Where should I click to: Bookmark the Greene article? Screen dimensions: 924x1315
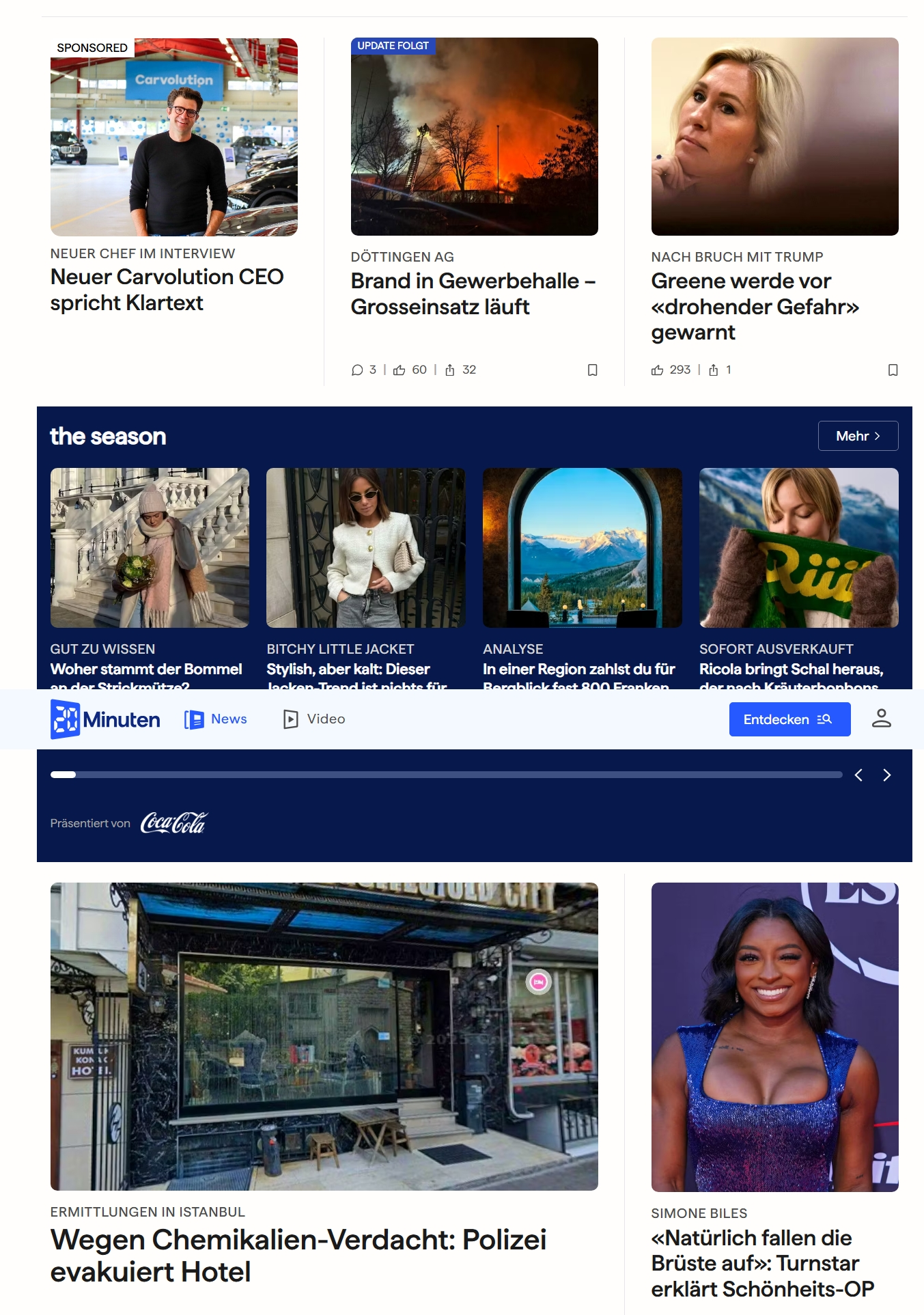[893, 370]
